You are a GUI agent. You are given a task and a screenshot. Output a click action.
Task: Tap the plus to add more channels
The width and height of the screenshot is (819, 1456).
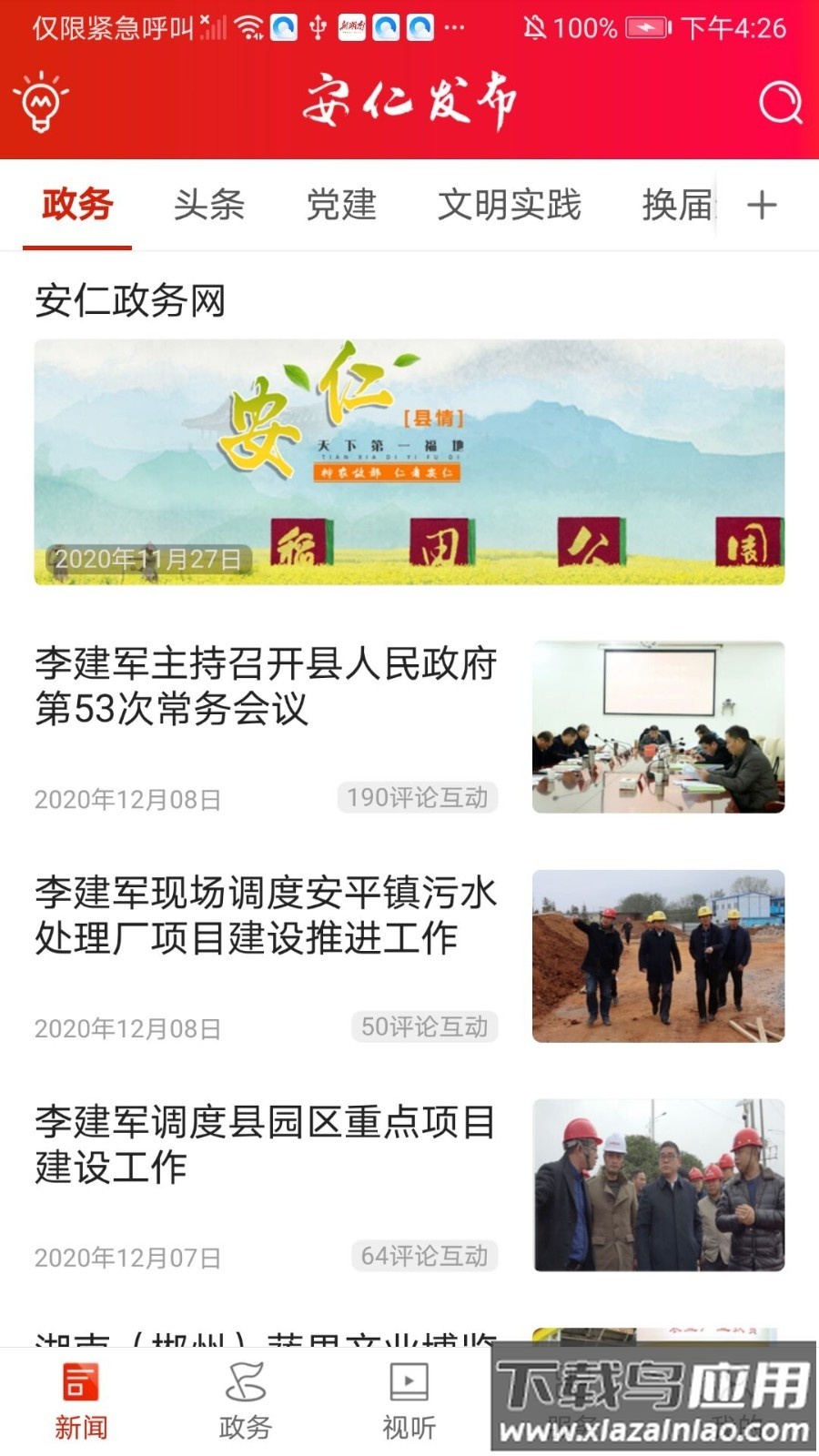[762, 207]
